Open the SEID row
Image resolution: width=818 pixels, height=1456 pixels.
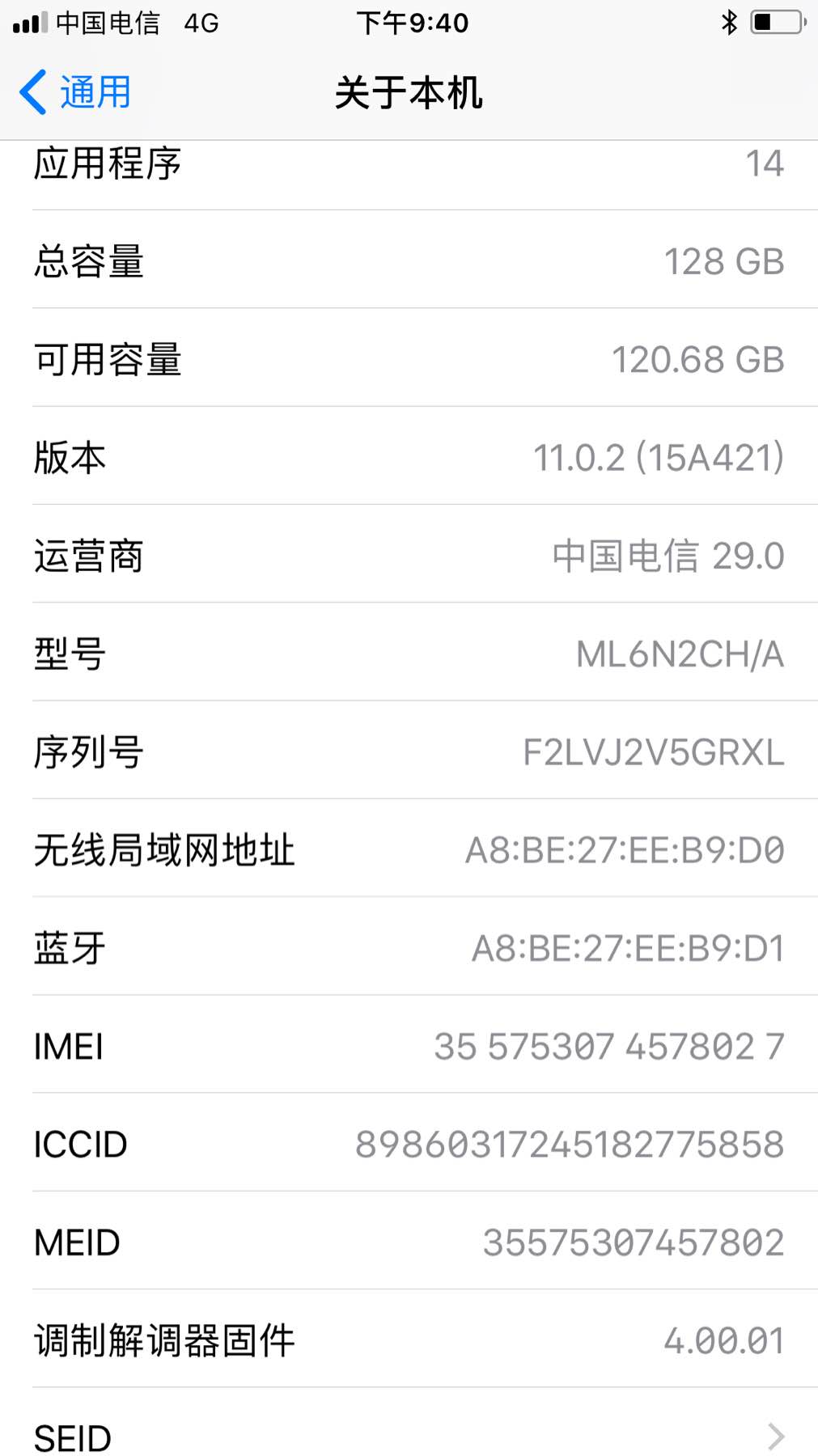coord(409,1437)
